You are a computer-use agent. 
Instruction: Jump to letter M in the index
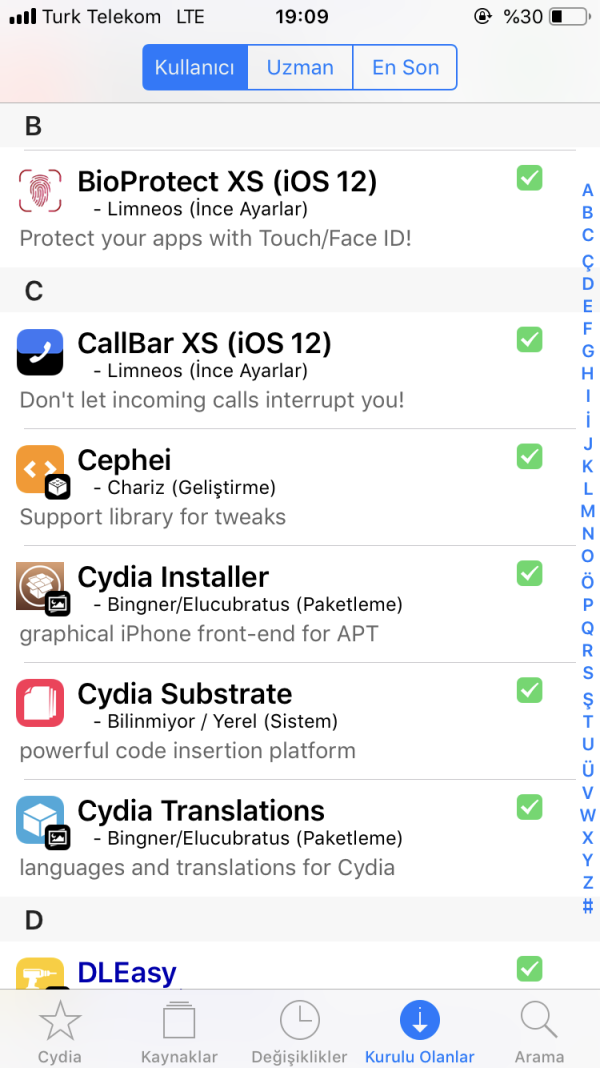(588, 511)
